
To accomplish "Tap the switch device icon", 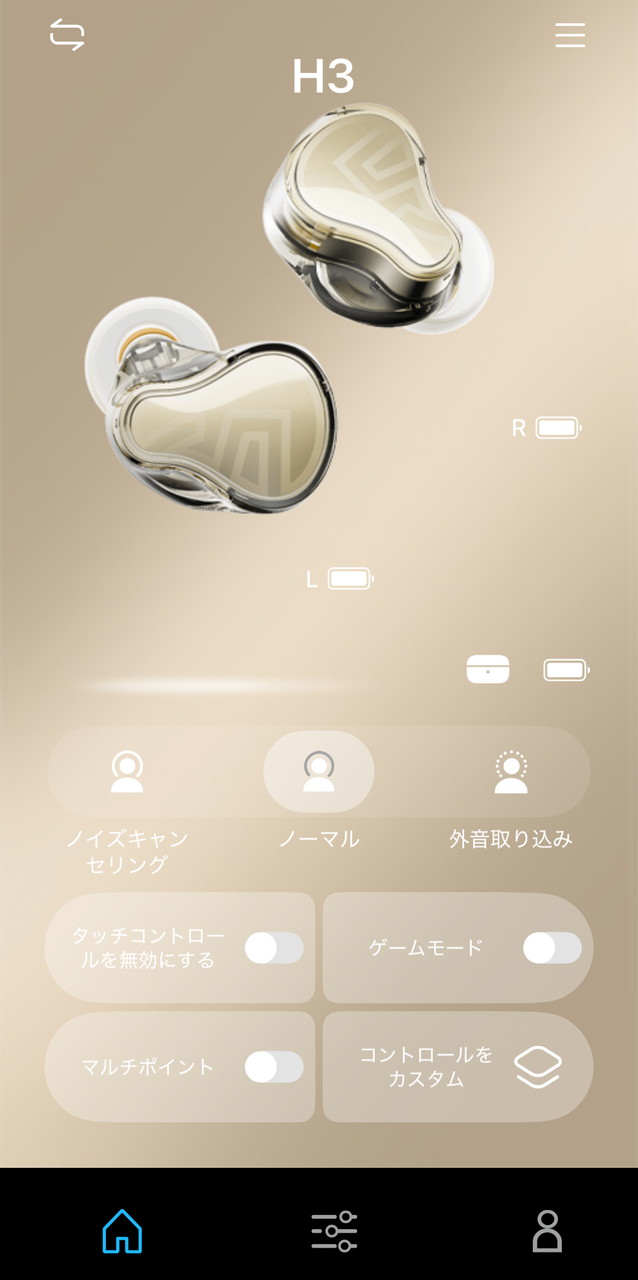I will click(x=67, y=35).
